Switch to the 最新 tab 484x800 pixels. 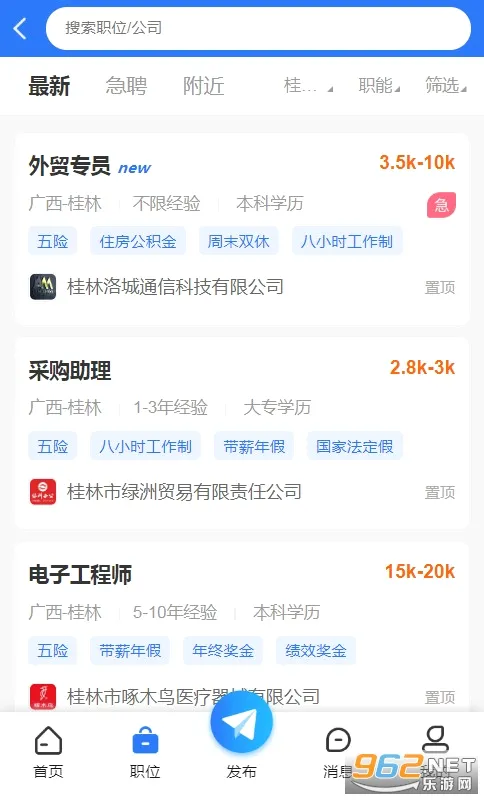click(x=49, y=86)
